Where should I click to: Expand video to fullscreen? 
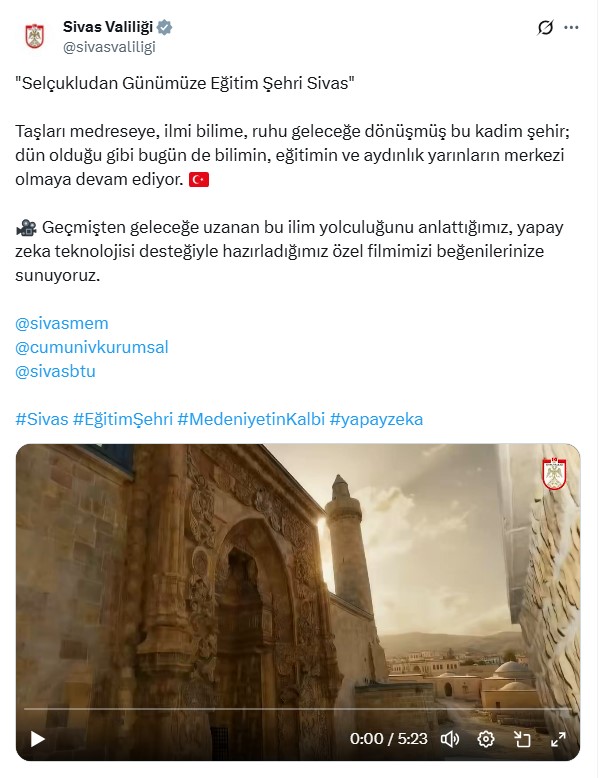[558, 739]
